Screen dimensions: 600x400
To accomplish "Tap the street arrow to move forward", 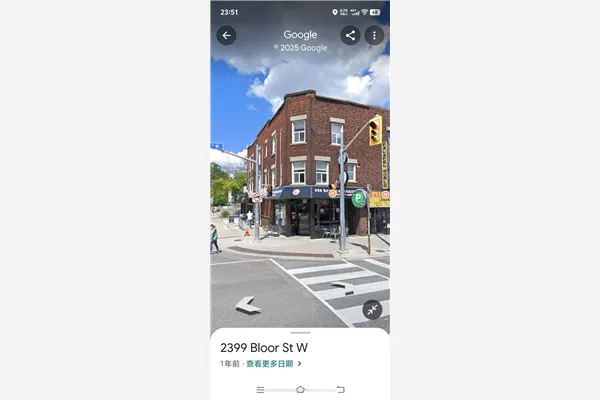I will (x=248, y=305).
